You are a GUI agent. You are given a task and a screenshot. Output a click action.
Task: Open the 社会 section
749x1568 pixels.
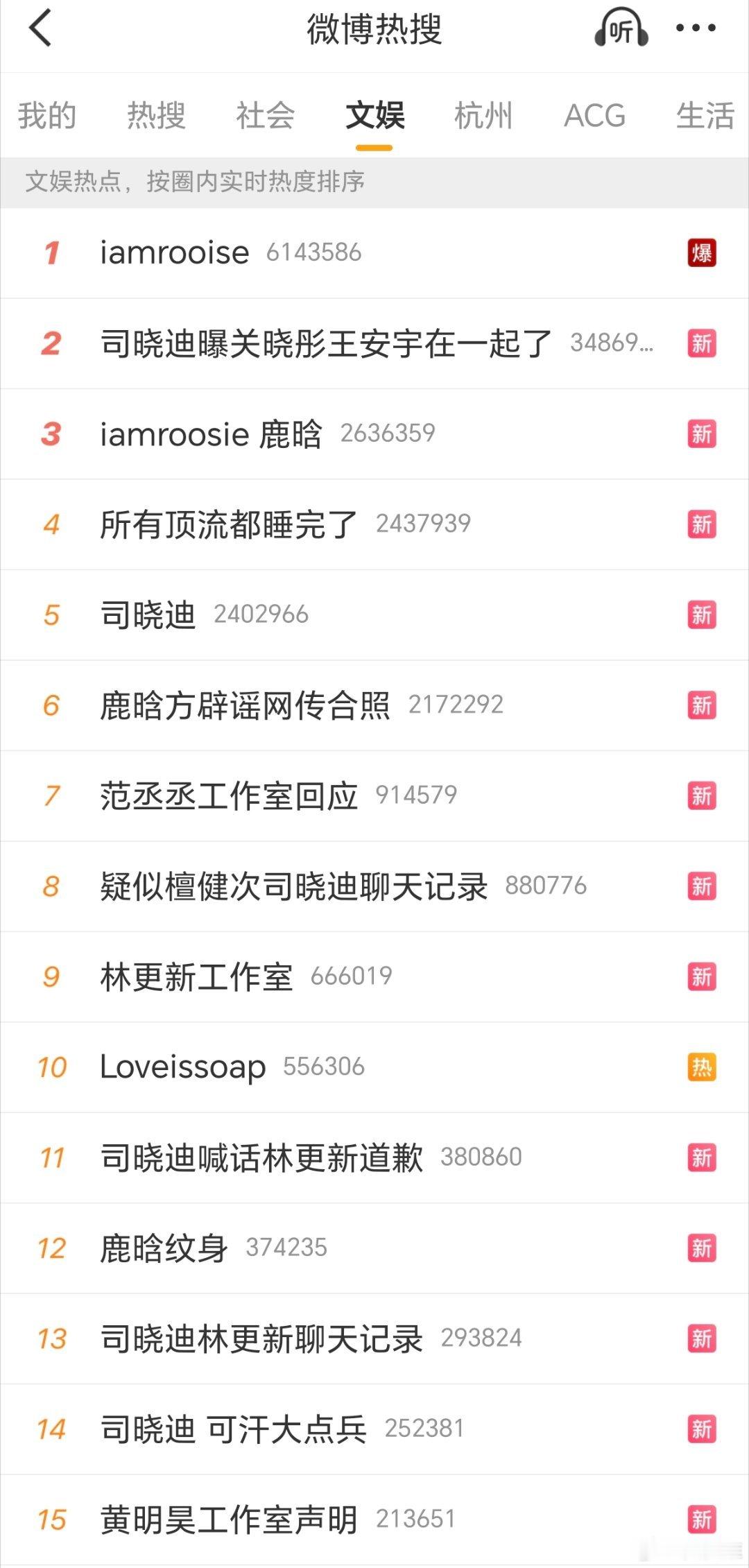tap(266, 116)
